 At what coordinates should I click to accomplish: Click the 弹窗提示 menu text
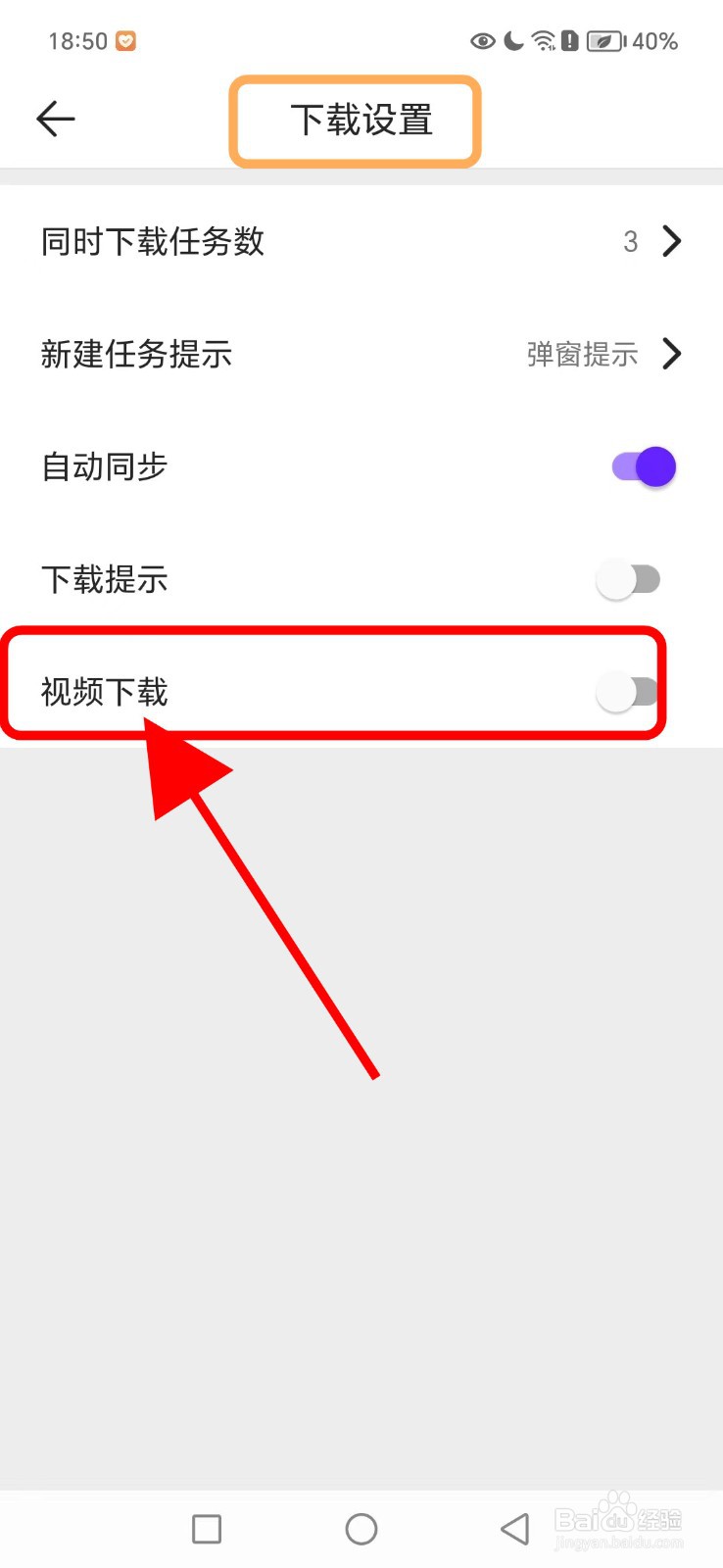(x=582, y=354)
